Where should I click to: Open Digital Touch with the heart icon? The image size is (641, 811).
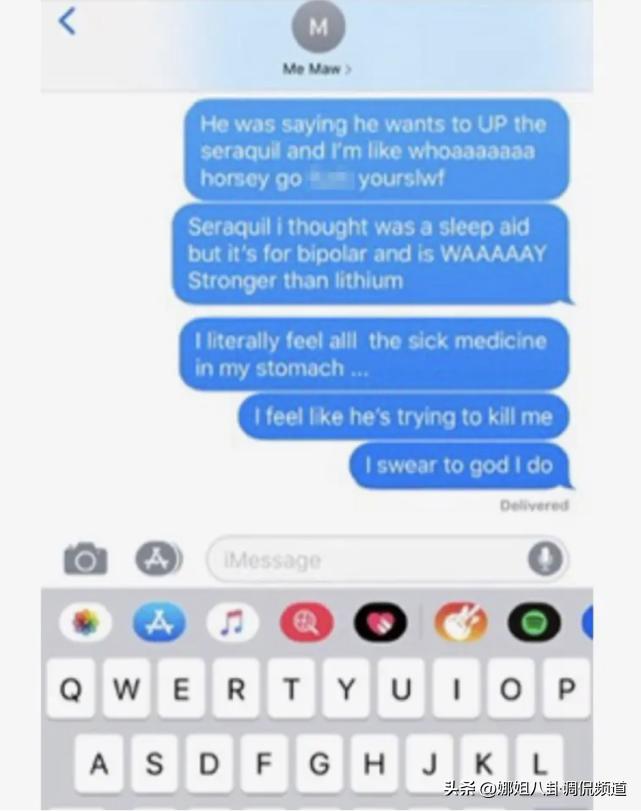point(380,623)
